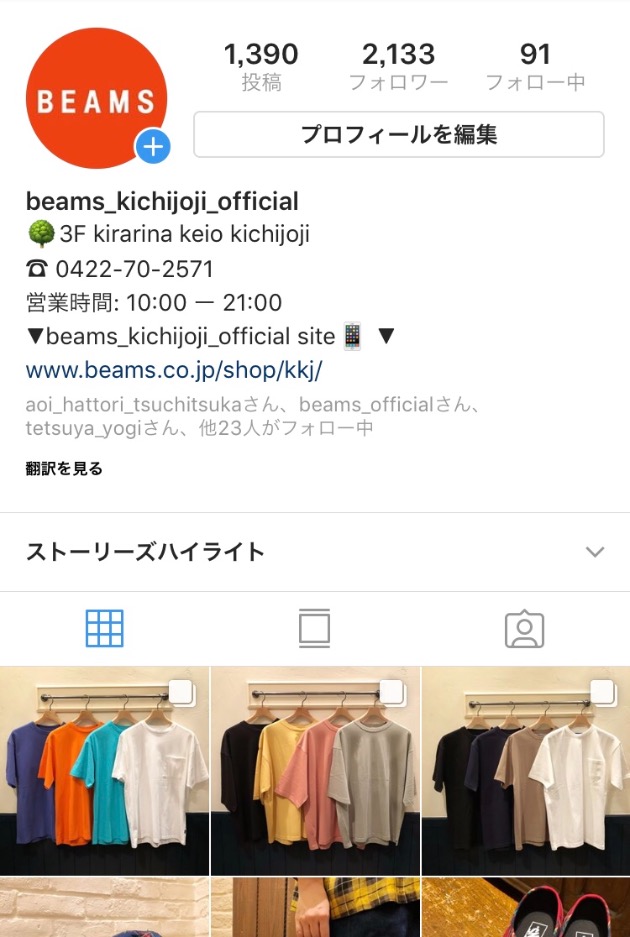
Task: Open the post with black, navy, beige shirts
Action: point(526,770)
